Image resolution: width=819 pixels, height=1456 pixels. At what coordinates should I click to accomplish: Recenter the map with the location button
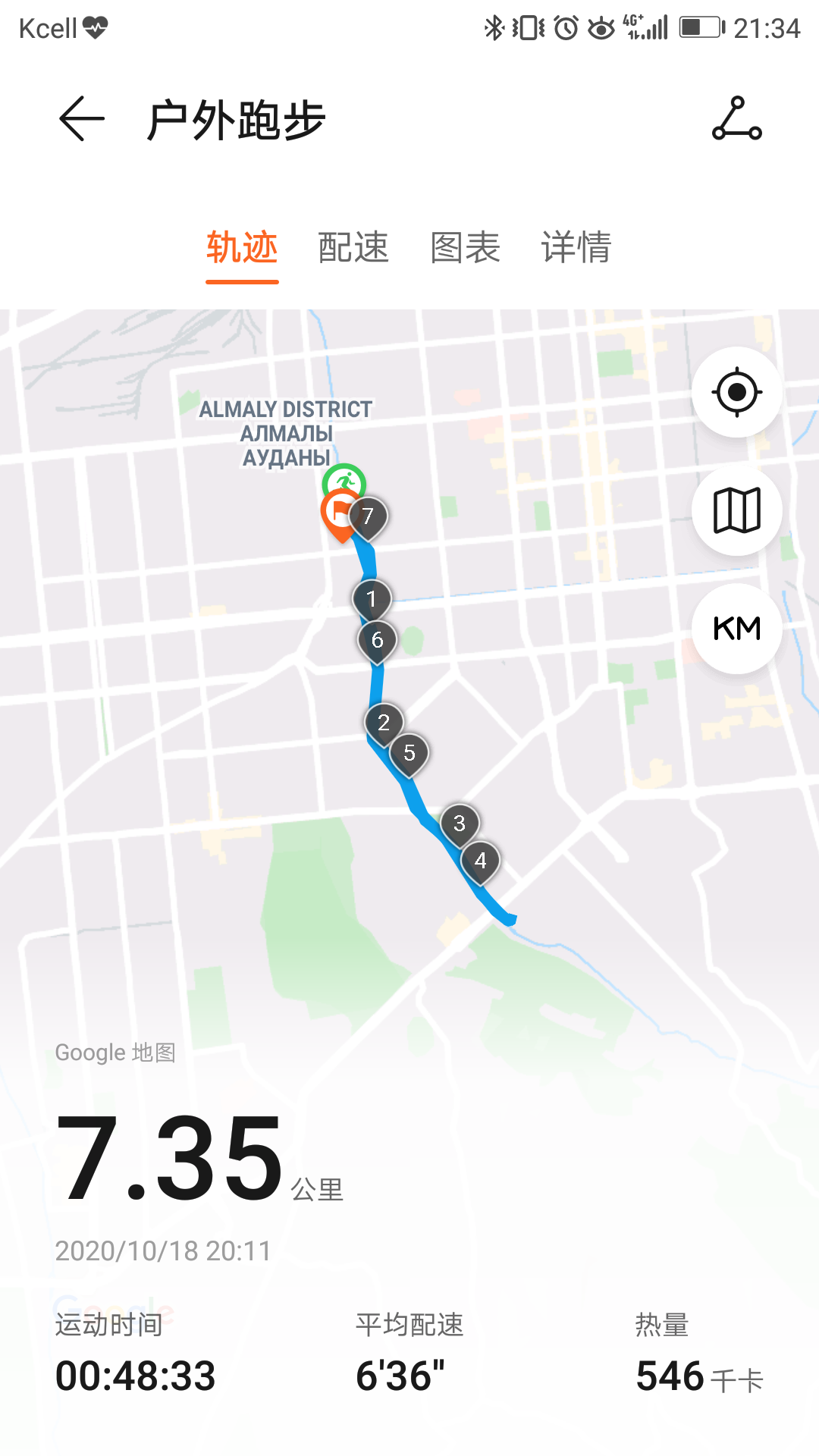click(x=736, y=392)
